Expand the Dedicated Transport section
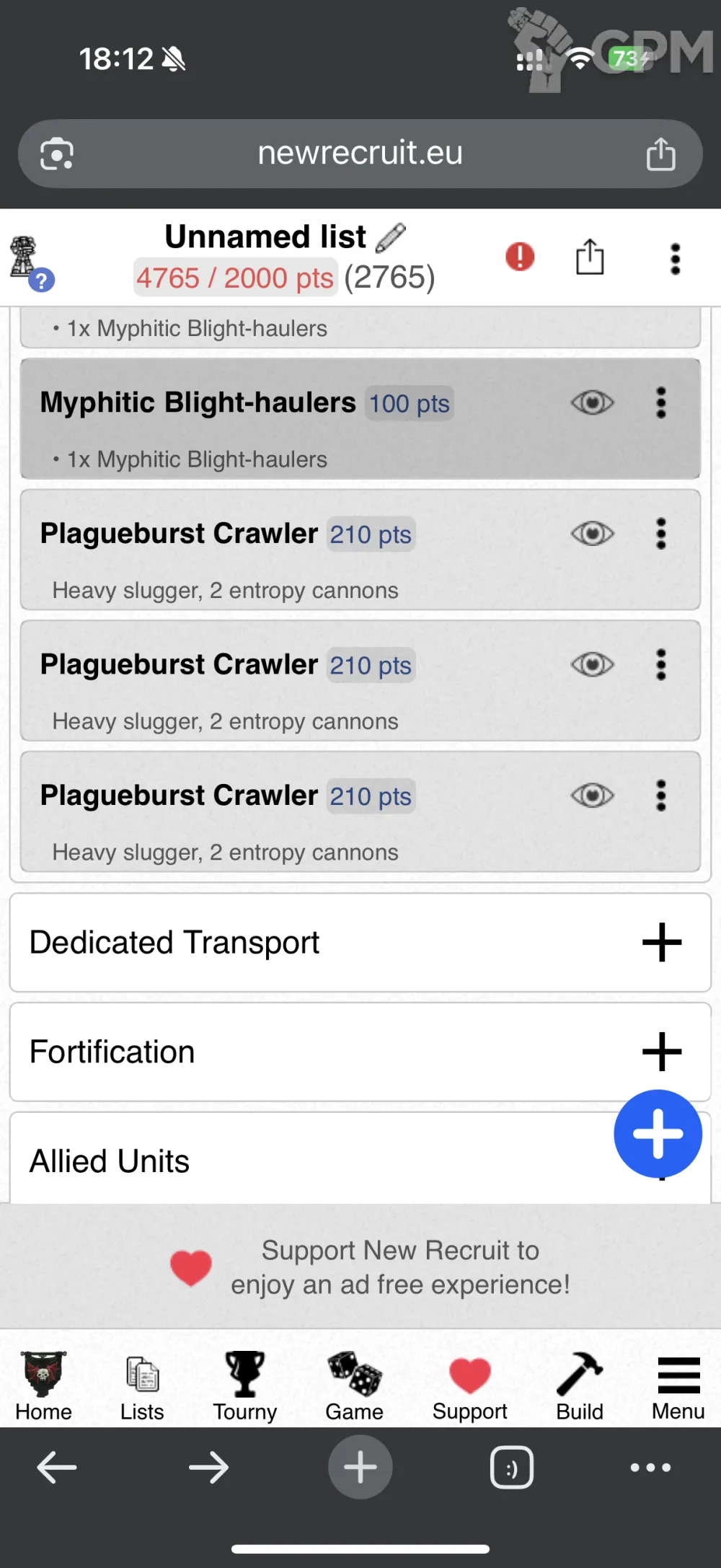721x1568 pixels. (x=661, y=942)
